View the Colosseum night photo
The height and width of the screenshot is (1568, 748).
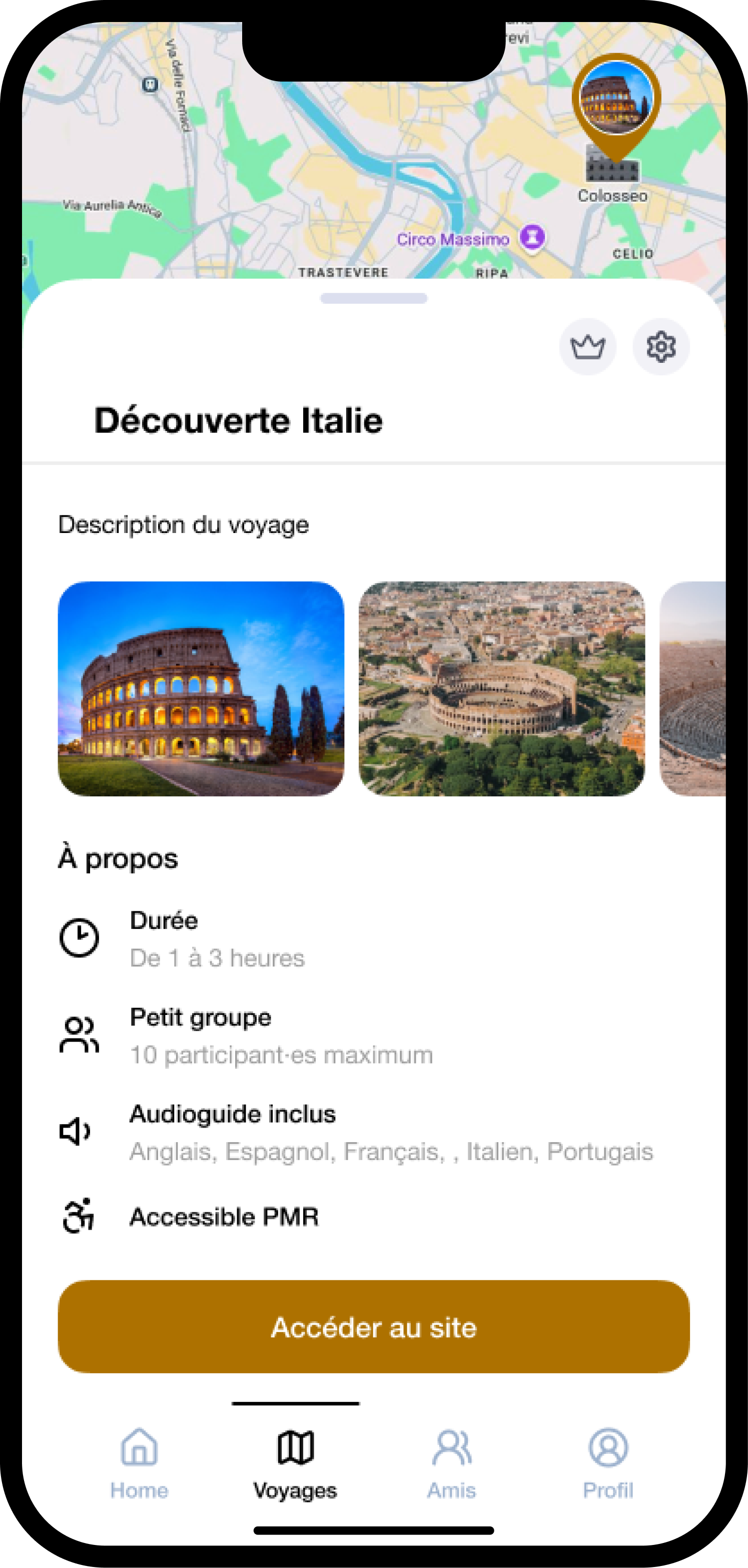click(201, 689)
